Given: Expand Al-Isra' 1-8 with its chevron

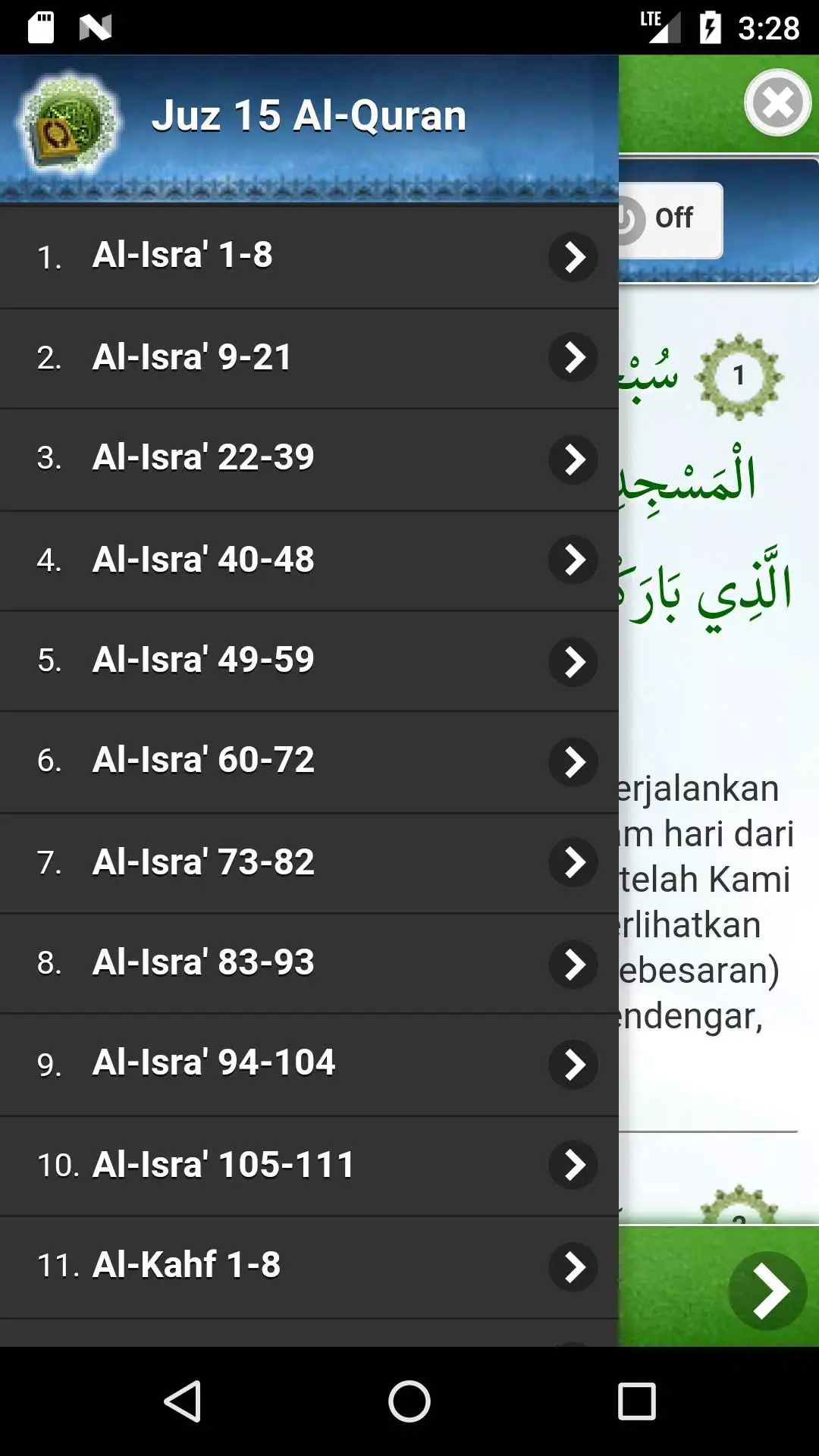Looking at the screenshot, I should (573, 256).
